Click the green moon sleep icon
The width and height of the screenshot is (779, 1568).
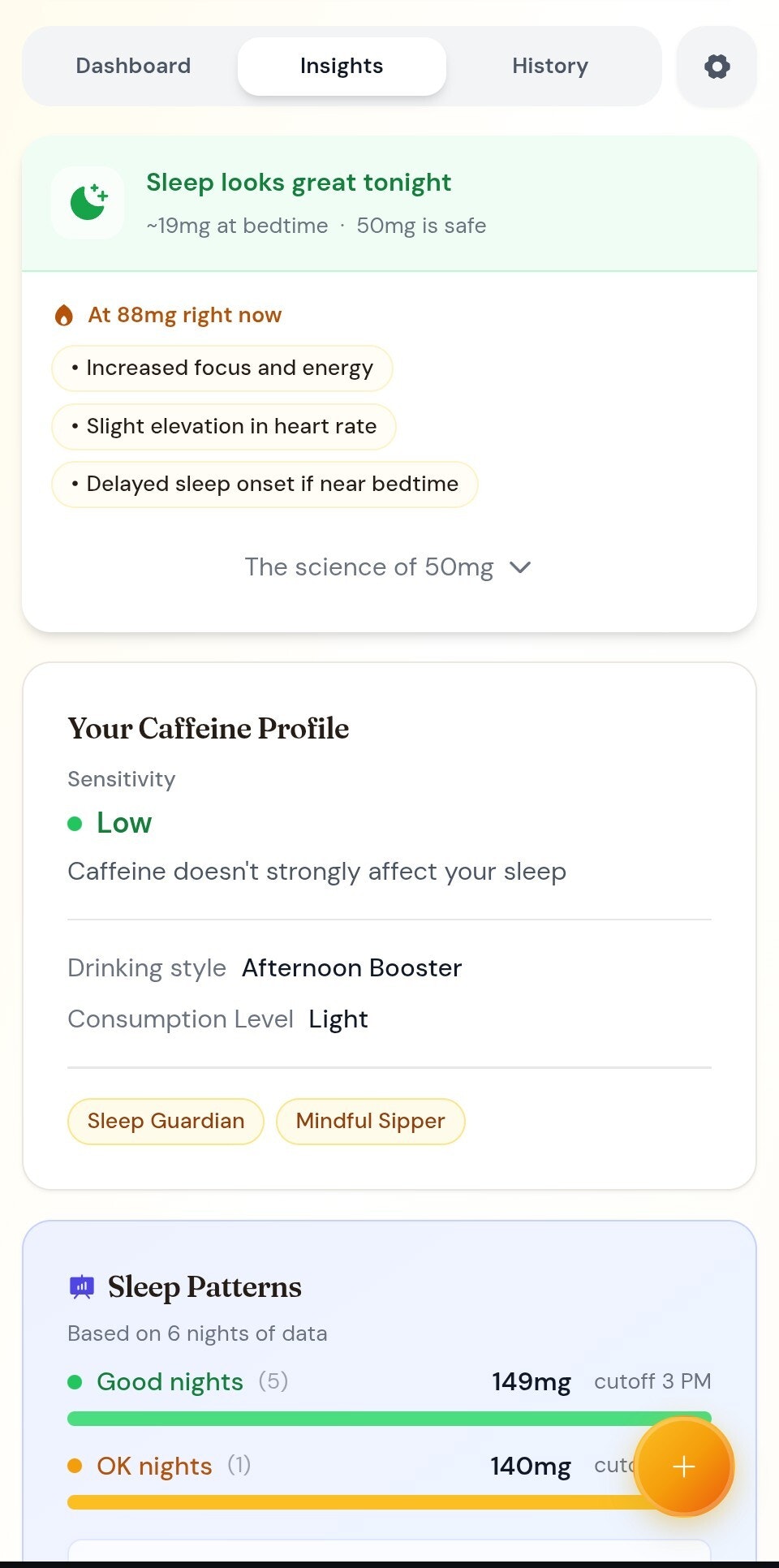(88, 202)
